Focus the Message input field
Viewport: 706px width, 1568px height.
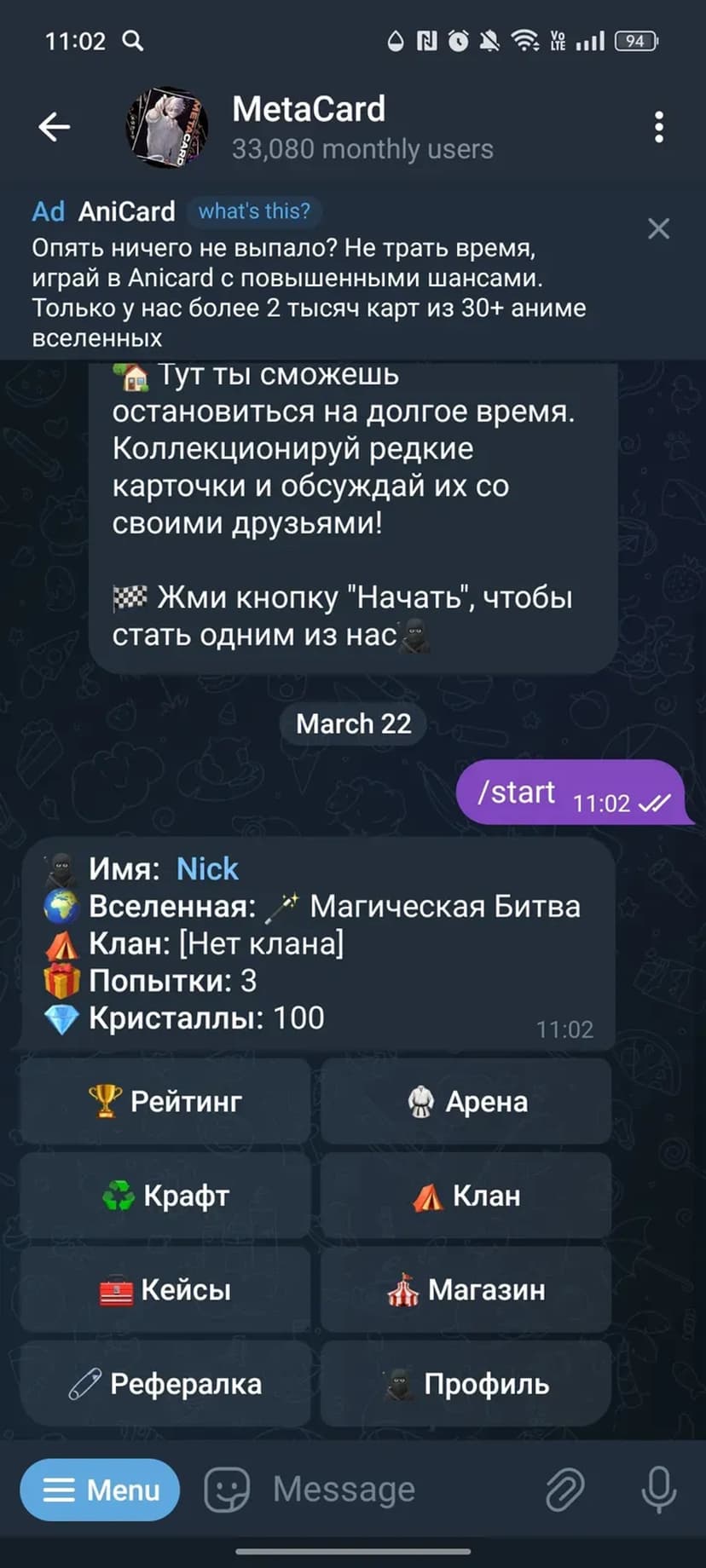coord(384,1490)
